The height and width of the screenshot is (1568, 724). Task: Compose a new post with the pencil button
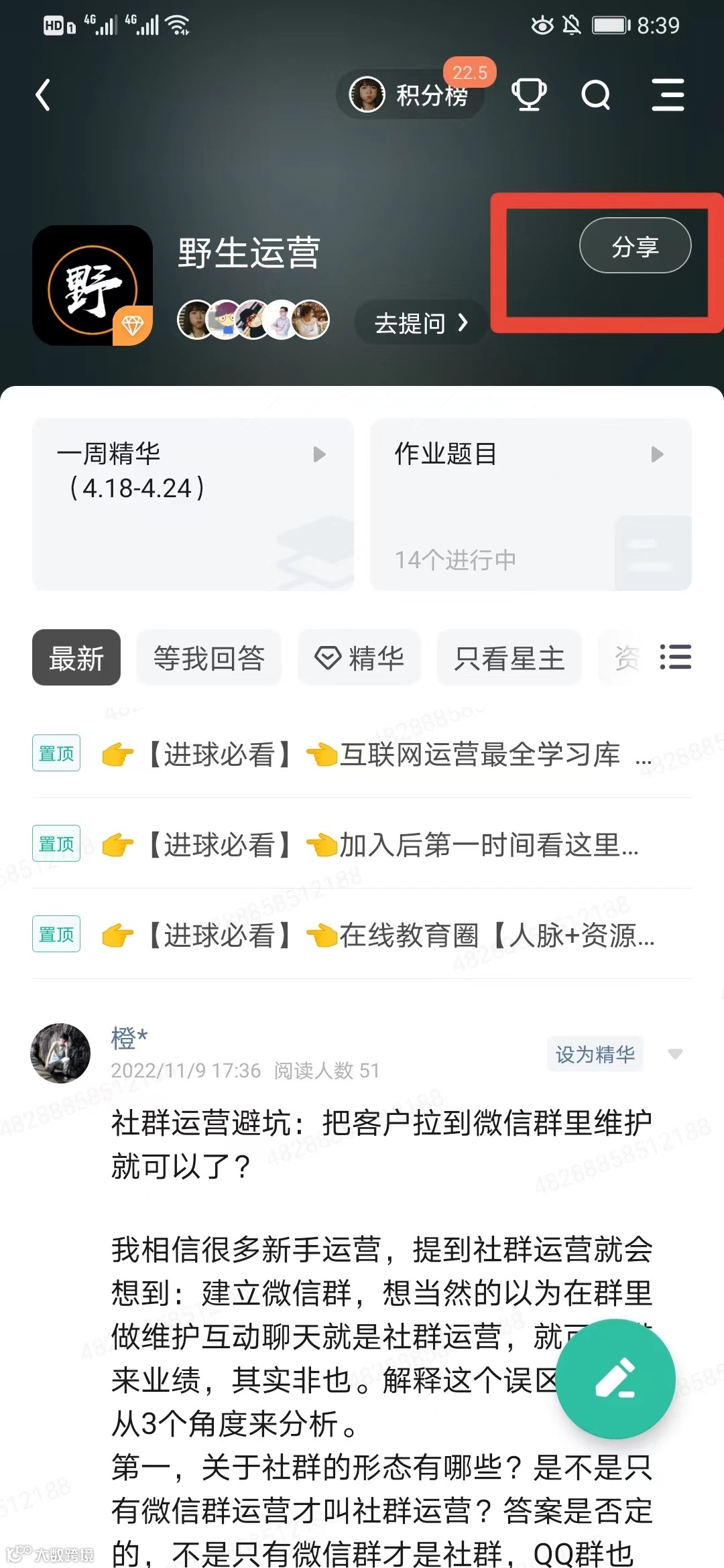615,1378
